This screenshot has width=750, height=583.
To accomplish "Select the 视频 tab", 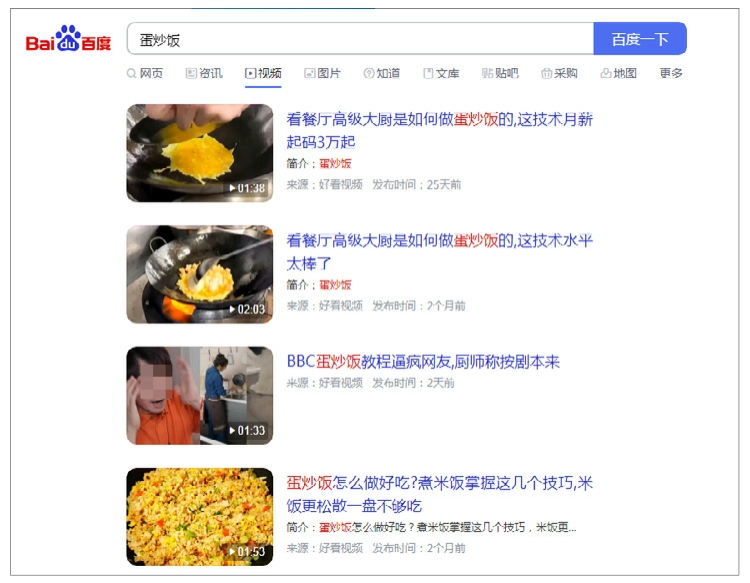I will [x=264, y=73].
